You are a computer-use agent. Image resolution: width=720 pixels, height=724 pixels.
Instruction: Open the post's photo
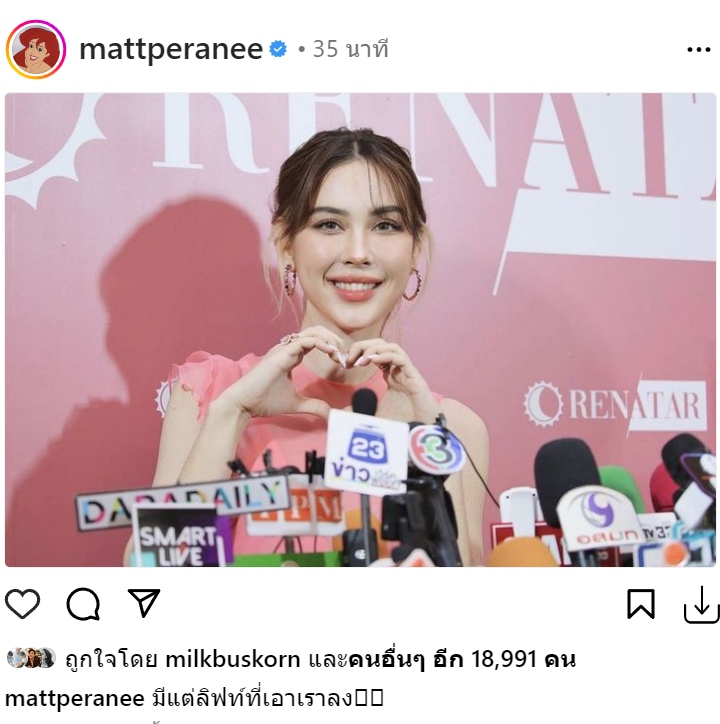click(360, 330)
